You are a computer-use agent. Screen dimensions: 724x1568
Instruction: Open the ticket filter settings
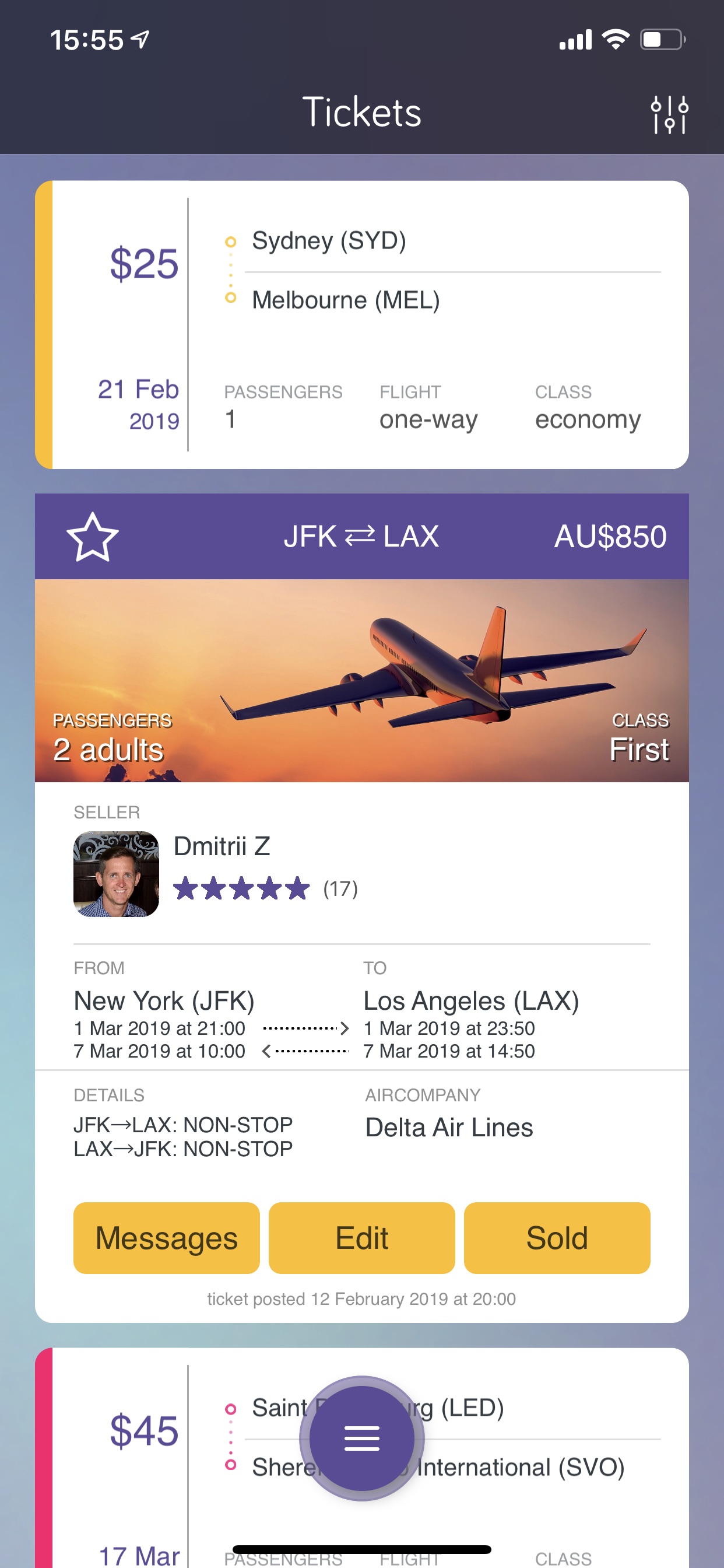pyautogui.click(x=669, y=114)
